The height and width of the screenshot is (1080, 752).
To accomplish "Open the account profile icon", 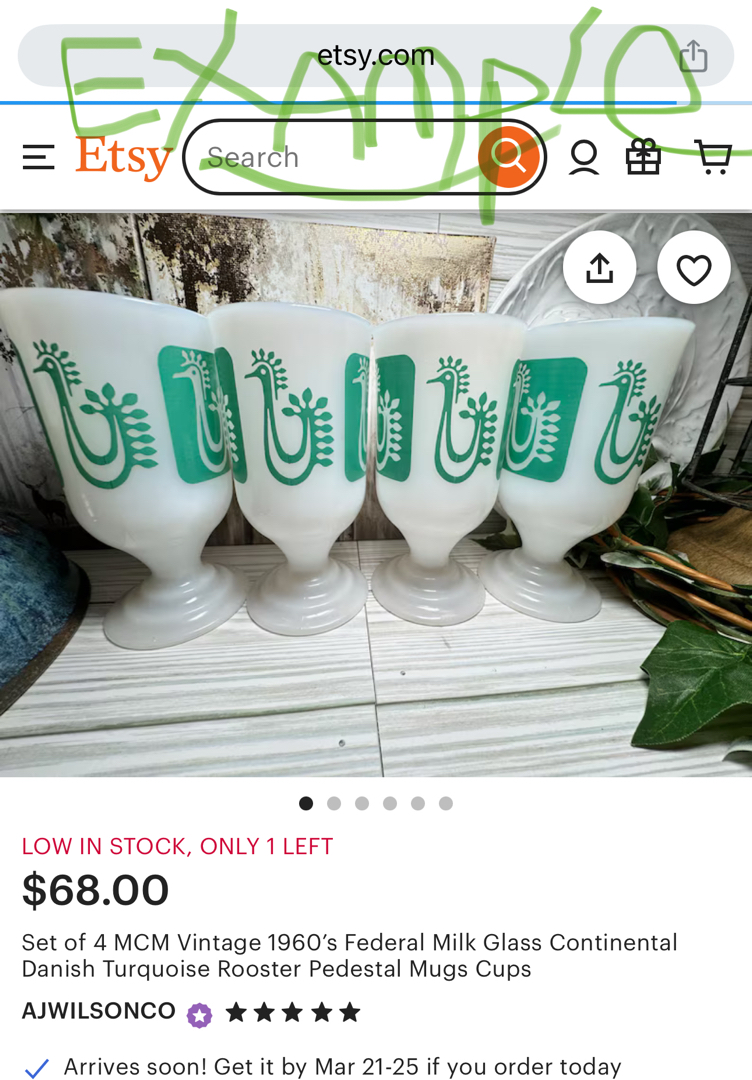I will (x=584, y=157).
